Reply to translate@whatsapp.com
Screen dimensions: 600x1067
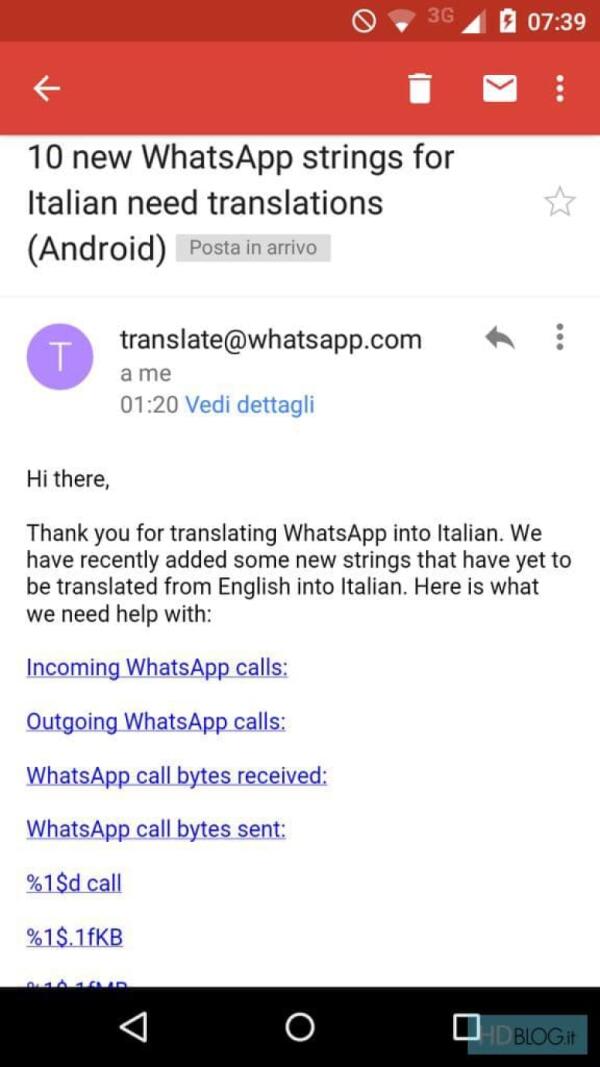point(499,338)
